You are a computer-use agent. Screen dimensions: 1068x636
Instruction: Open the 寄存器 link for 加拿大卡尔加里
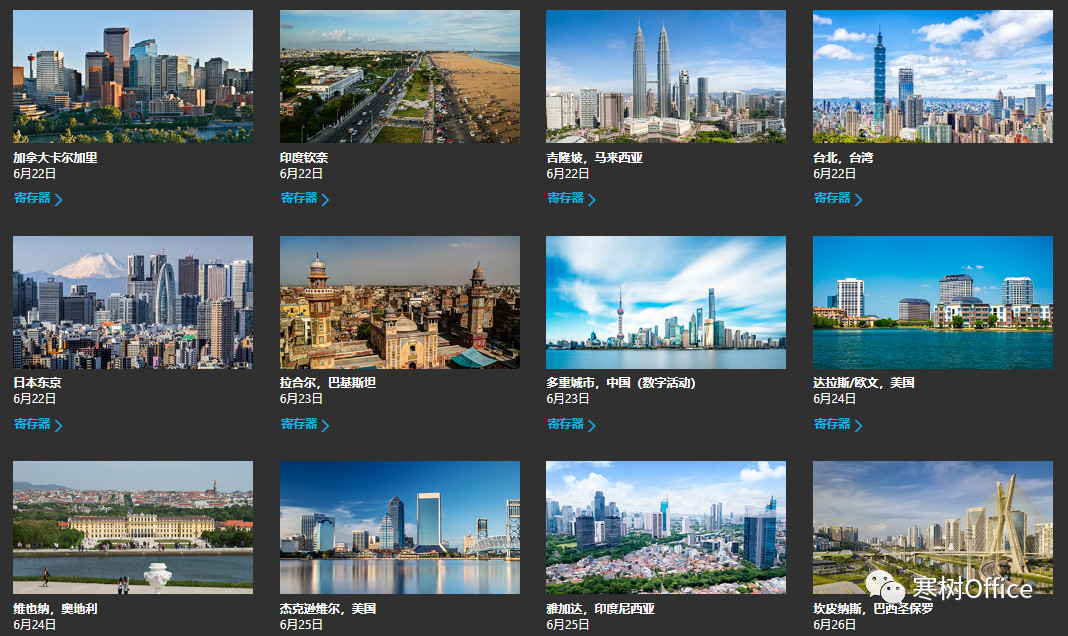[x=38, y=198]
